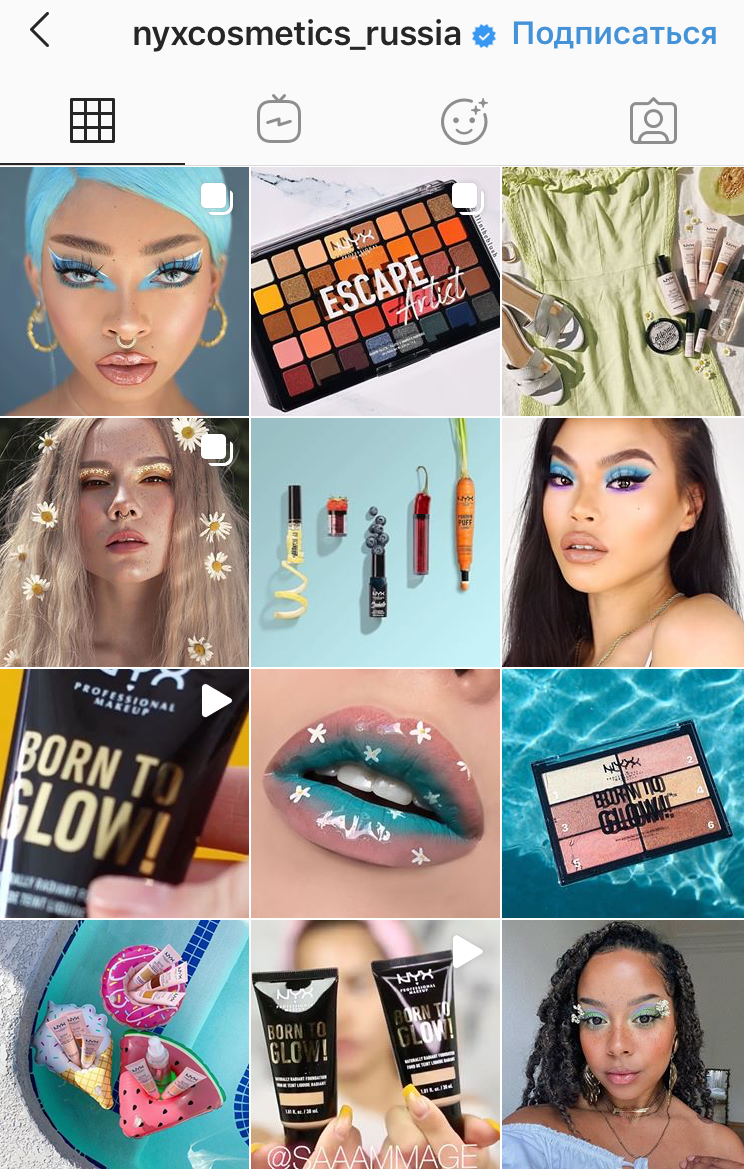This screenshot has height=1171, width=744.
Task: Open the blue hair makeup post
Action: (124, 291)
